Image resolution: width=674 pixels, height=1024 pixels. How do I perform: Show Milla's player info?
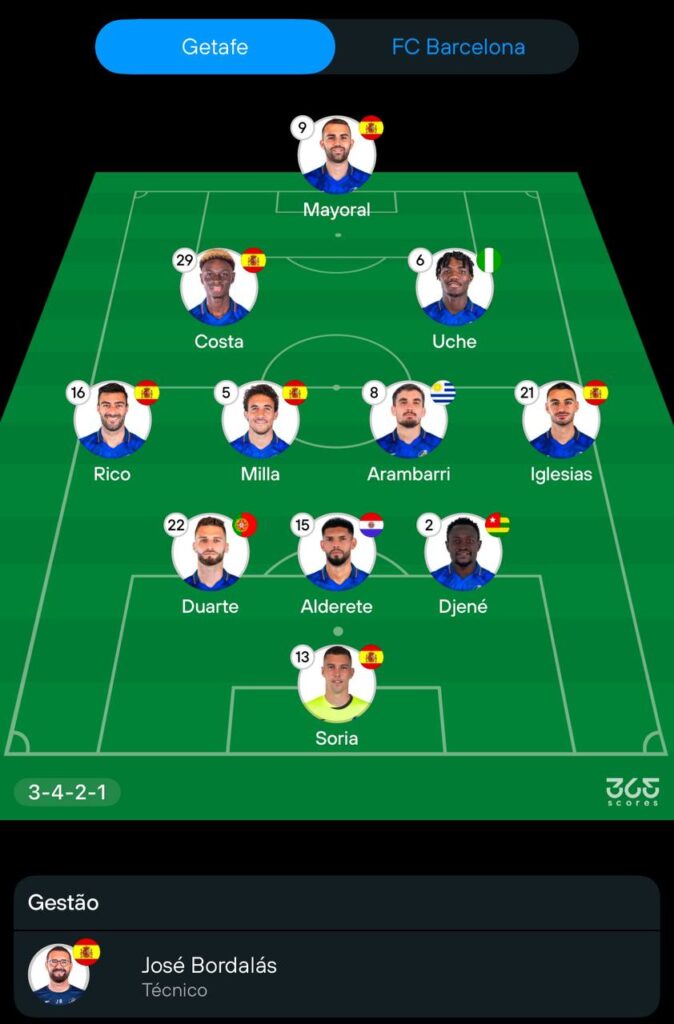point(260,421)
